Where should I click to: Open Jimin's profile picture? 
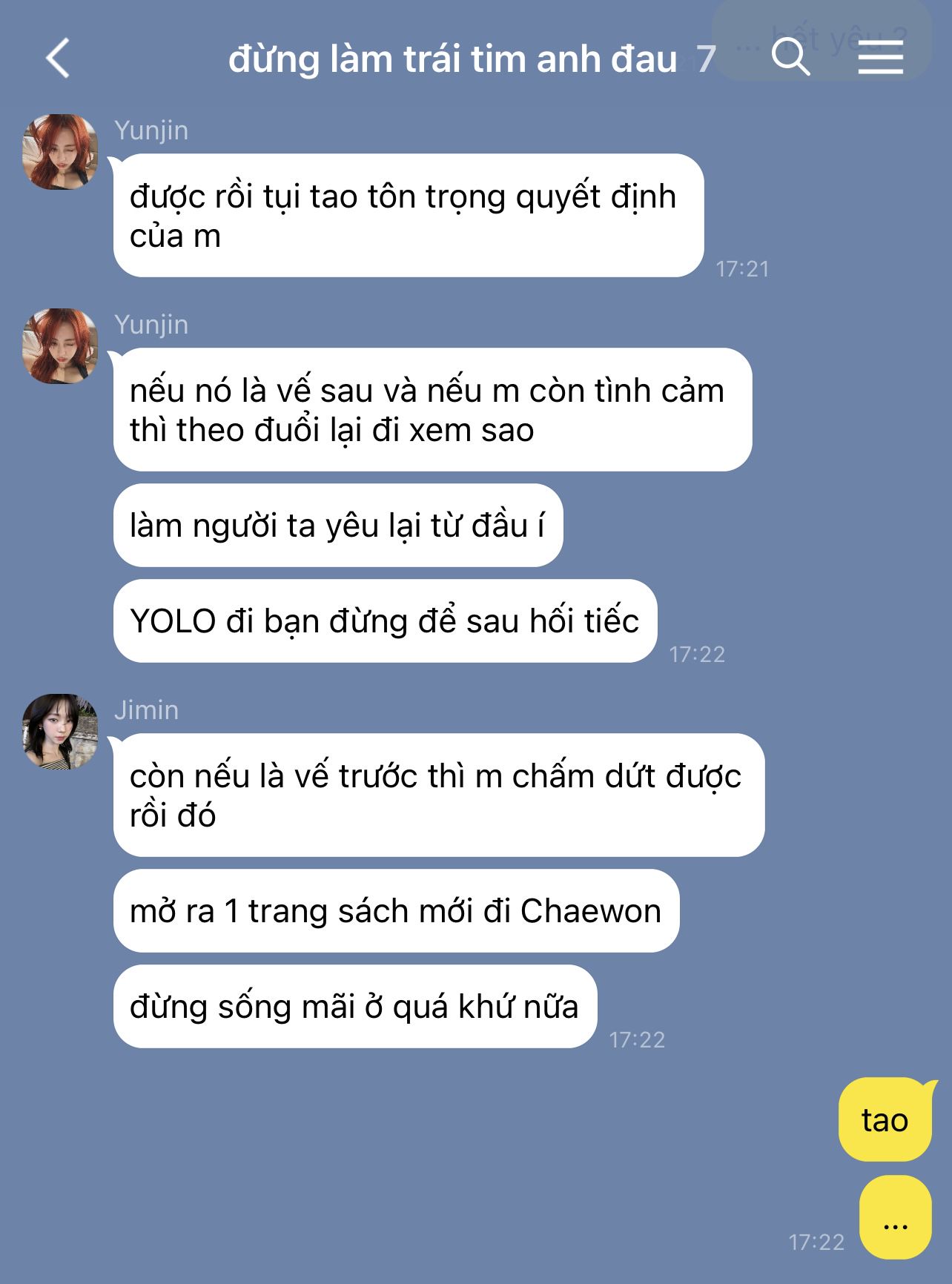tap(60, 731)
